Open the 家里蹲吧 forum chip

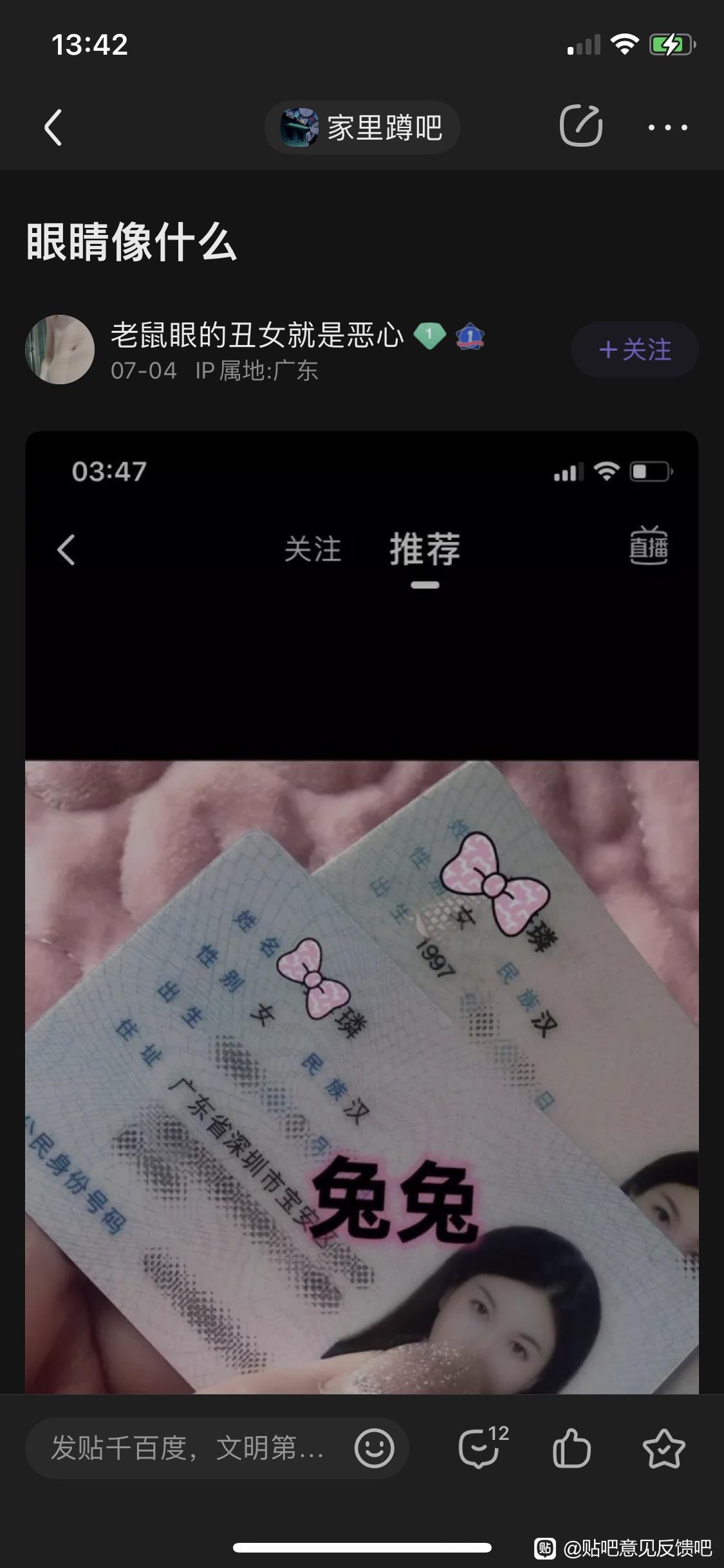click(x=362, y=127)
